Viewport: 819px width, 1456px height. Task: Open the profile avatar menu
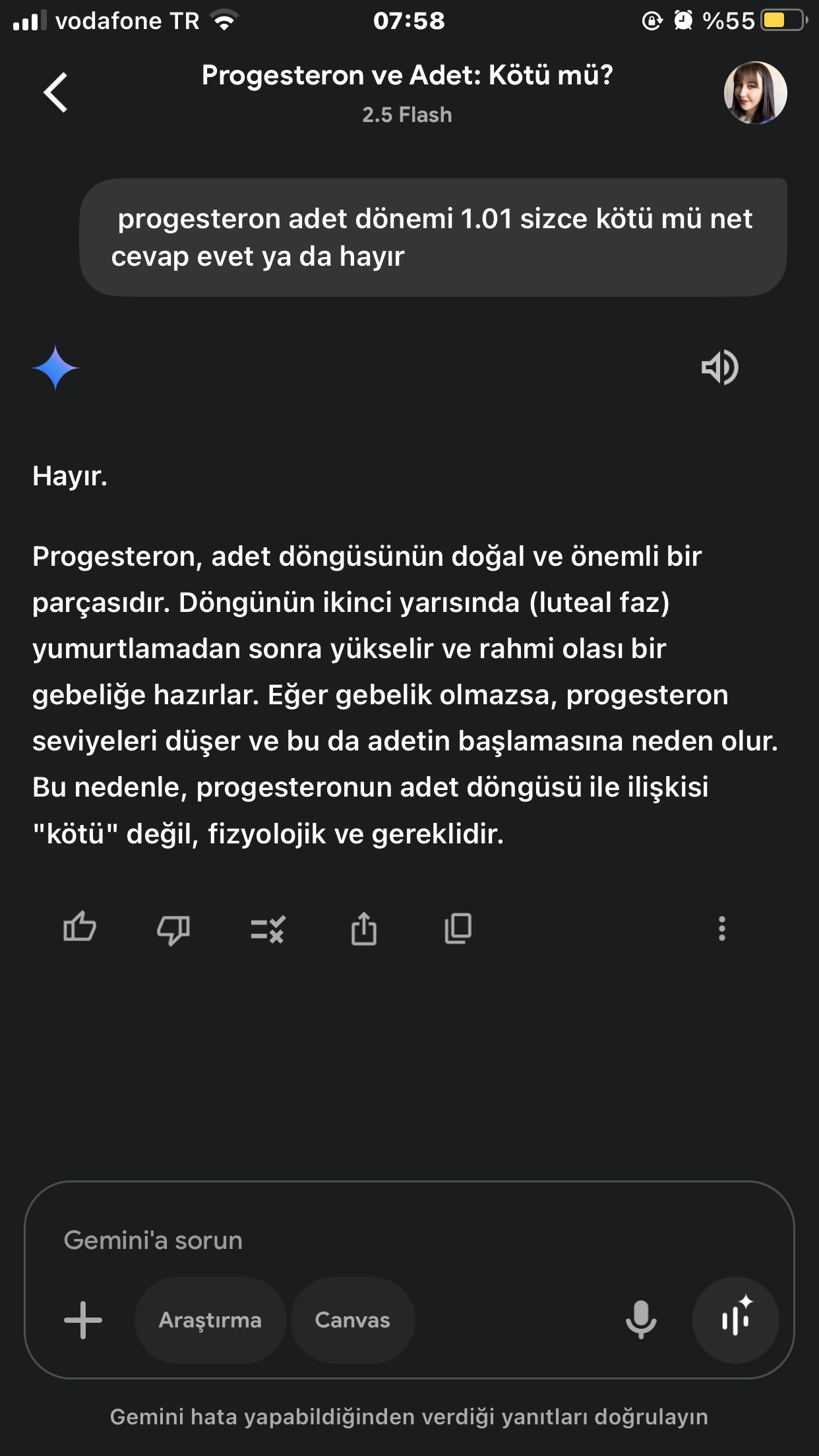[755, 93]
